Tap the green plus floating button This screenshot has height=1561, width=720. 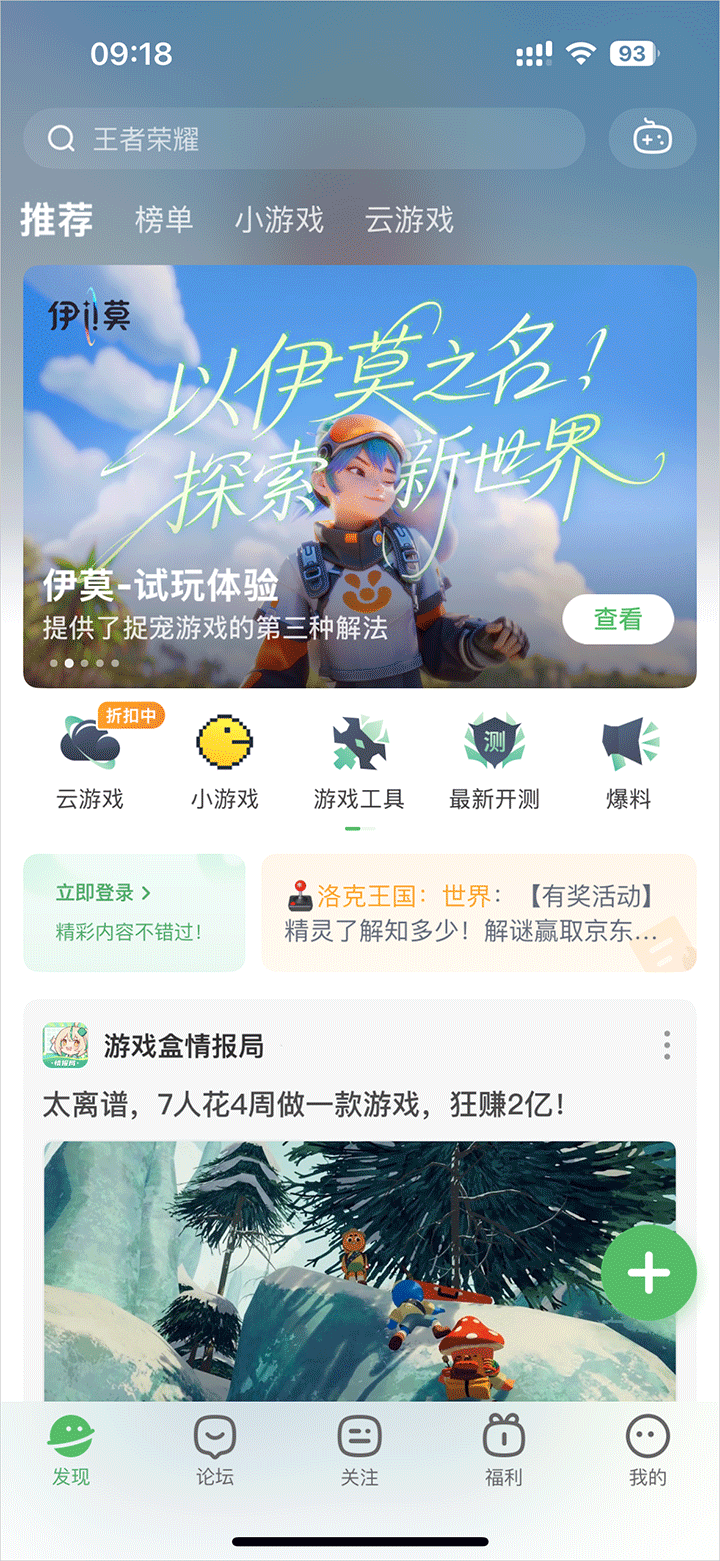649,1273
